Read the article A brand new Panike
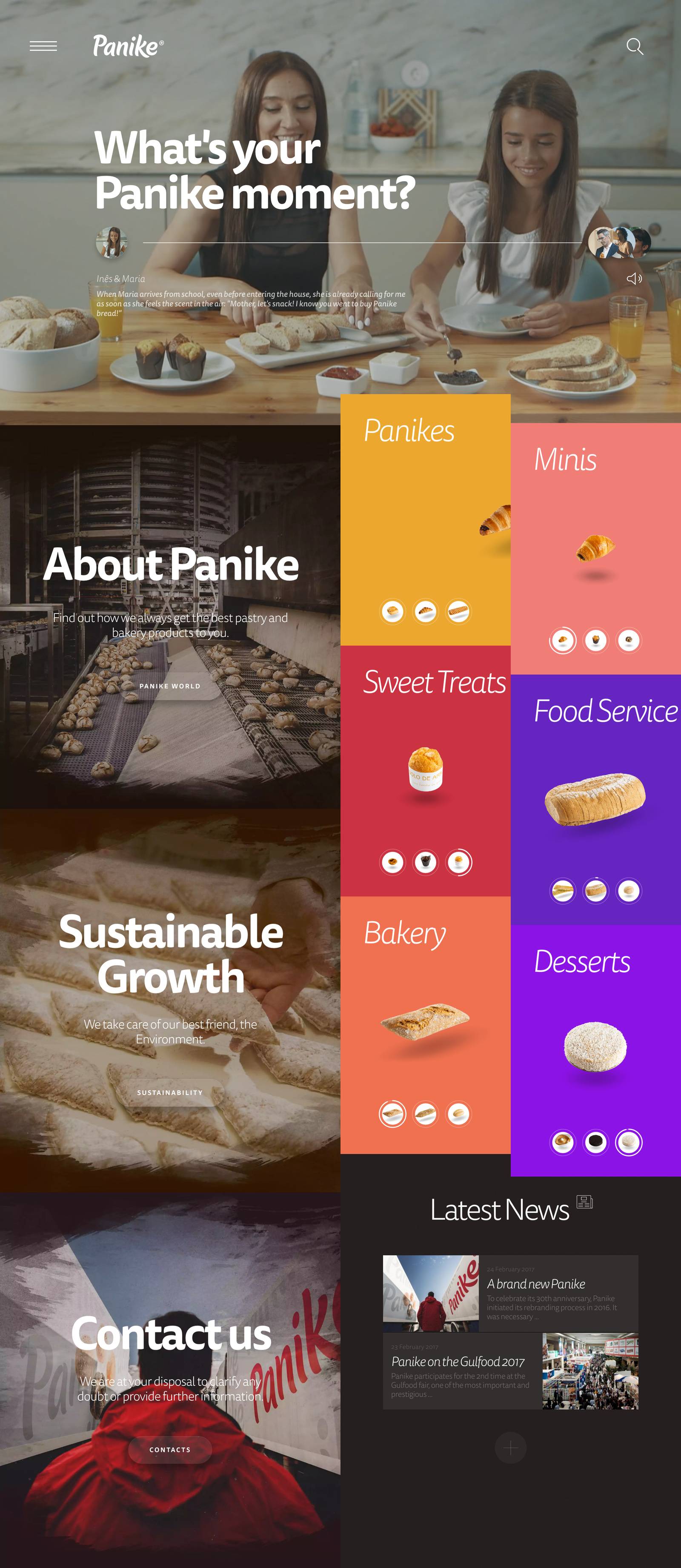Screen dimensions: 681x1568 tap(536, 1284)
